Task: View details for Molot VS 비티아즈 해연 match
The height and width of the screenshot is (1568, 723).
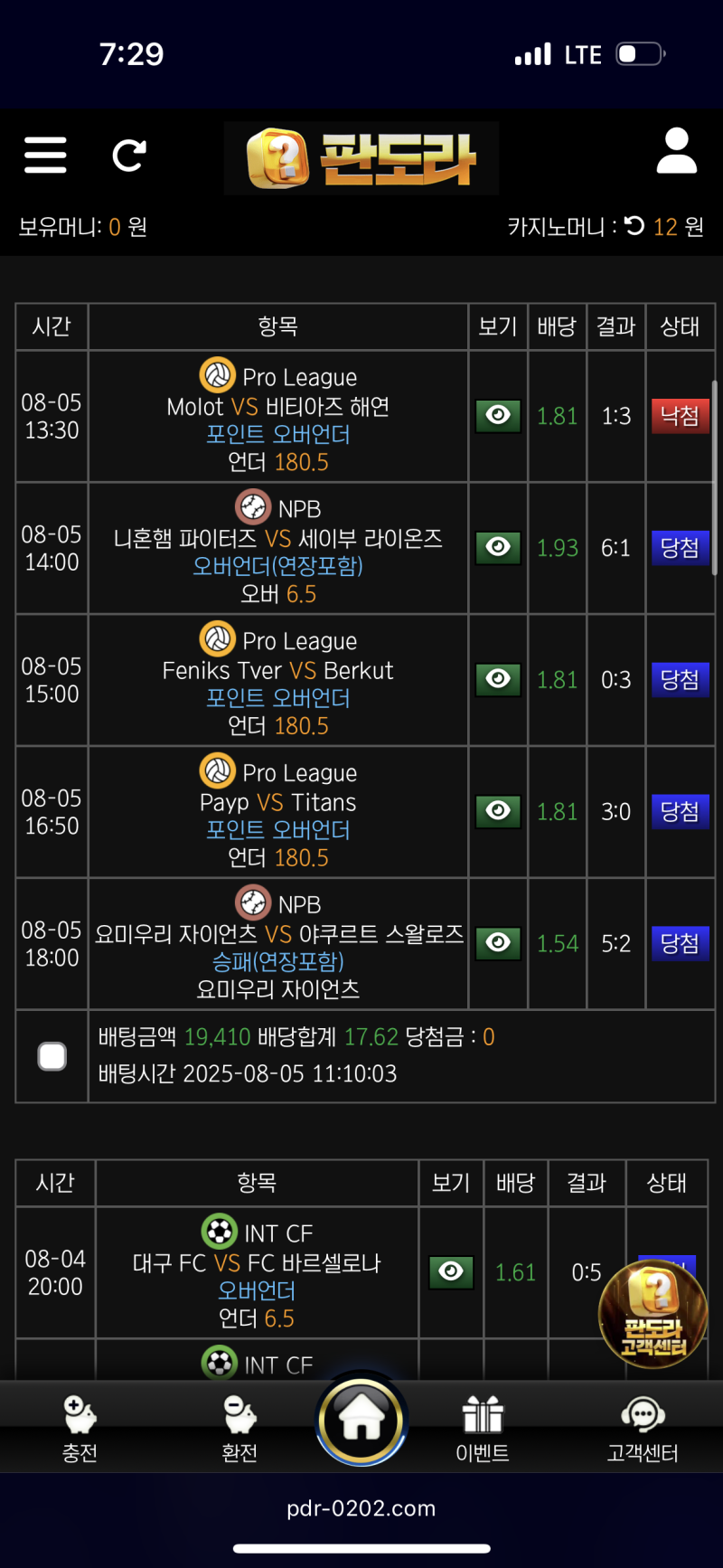Action: (x=498, y=416)
